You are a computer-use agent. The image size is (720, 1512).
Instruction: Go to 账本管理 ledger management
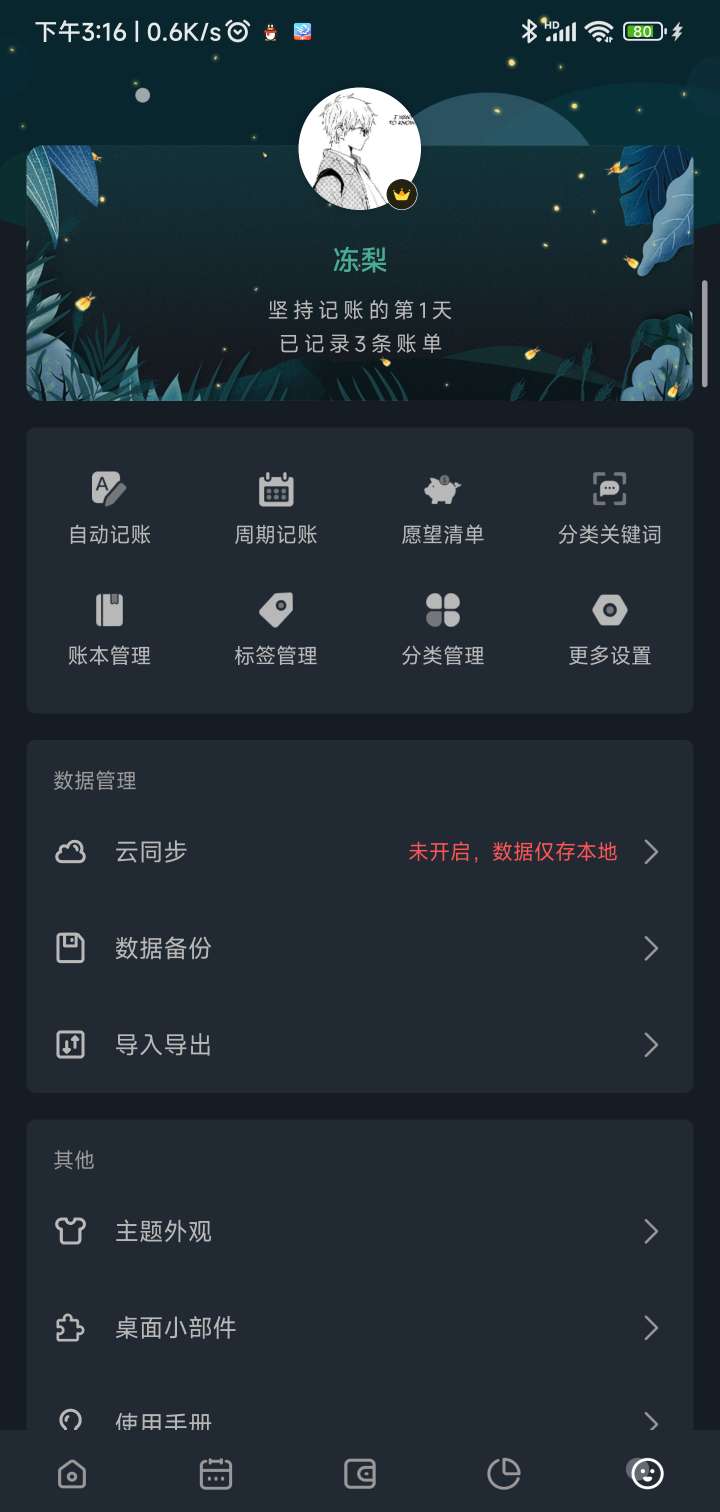pos(109,629)
